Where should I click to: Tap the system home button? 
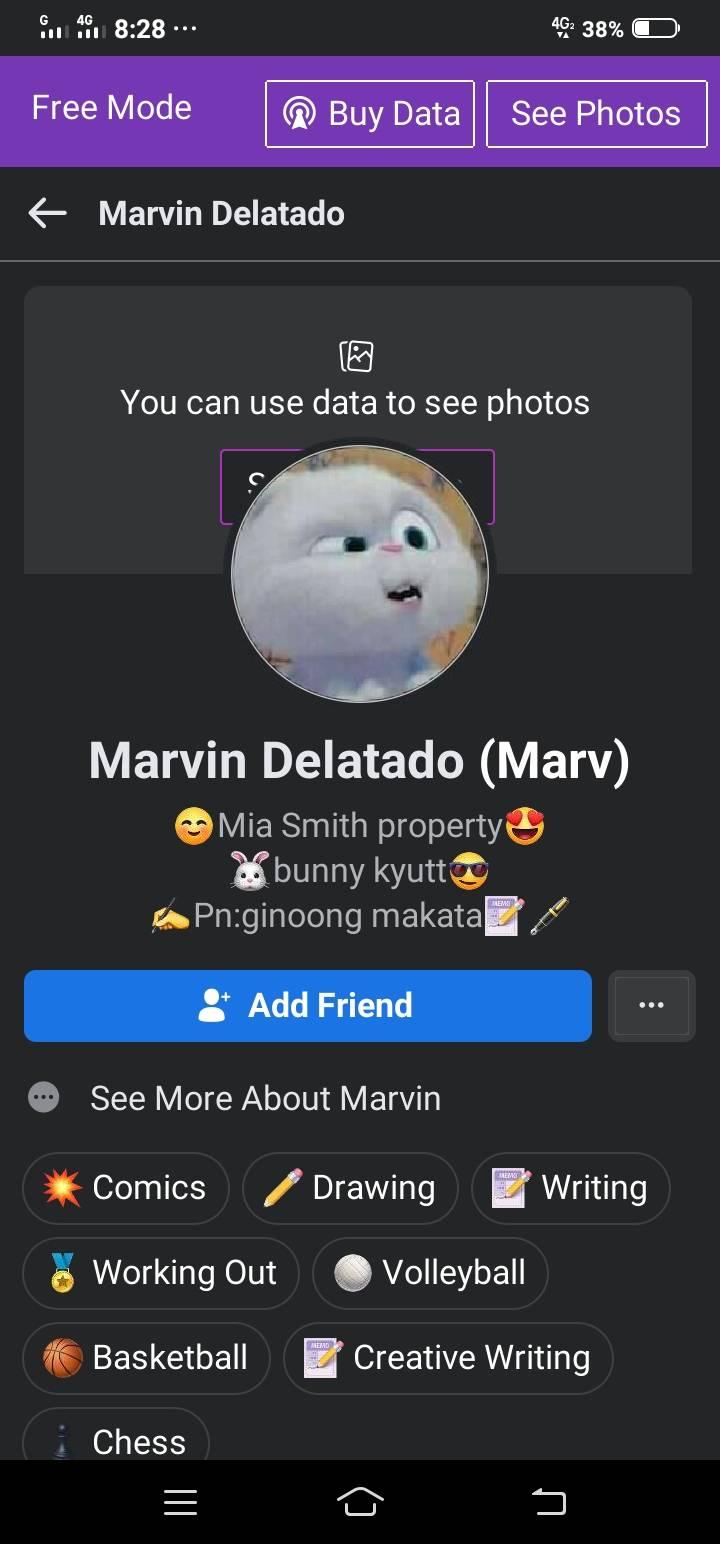coord(360,1501)
